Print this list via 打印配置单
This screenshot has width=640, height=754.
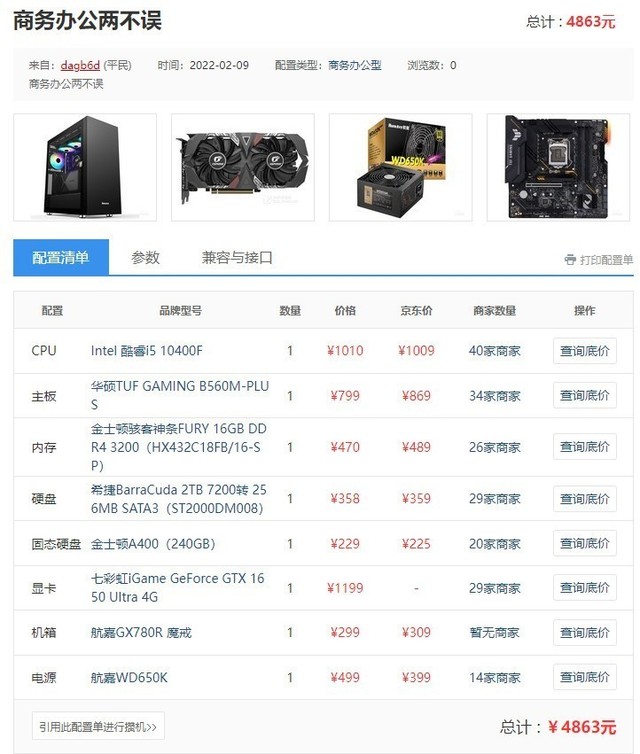(x=599, y=260)
